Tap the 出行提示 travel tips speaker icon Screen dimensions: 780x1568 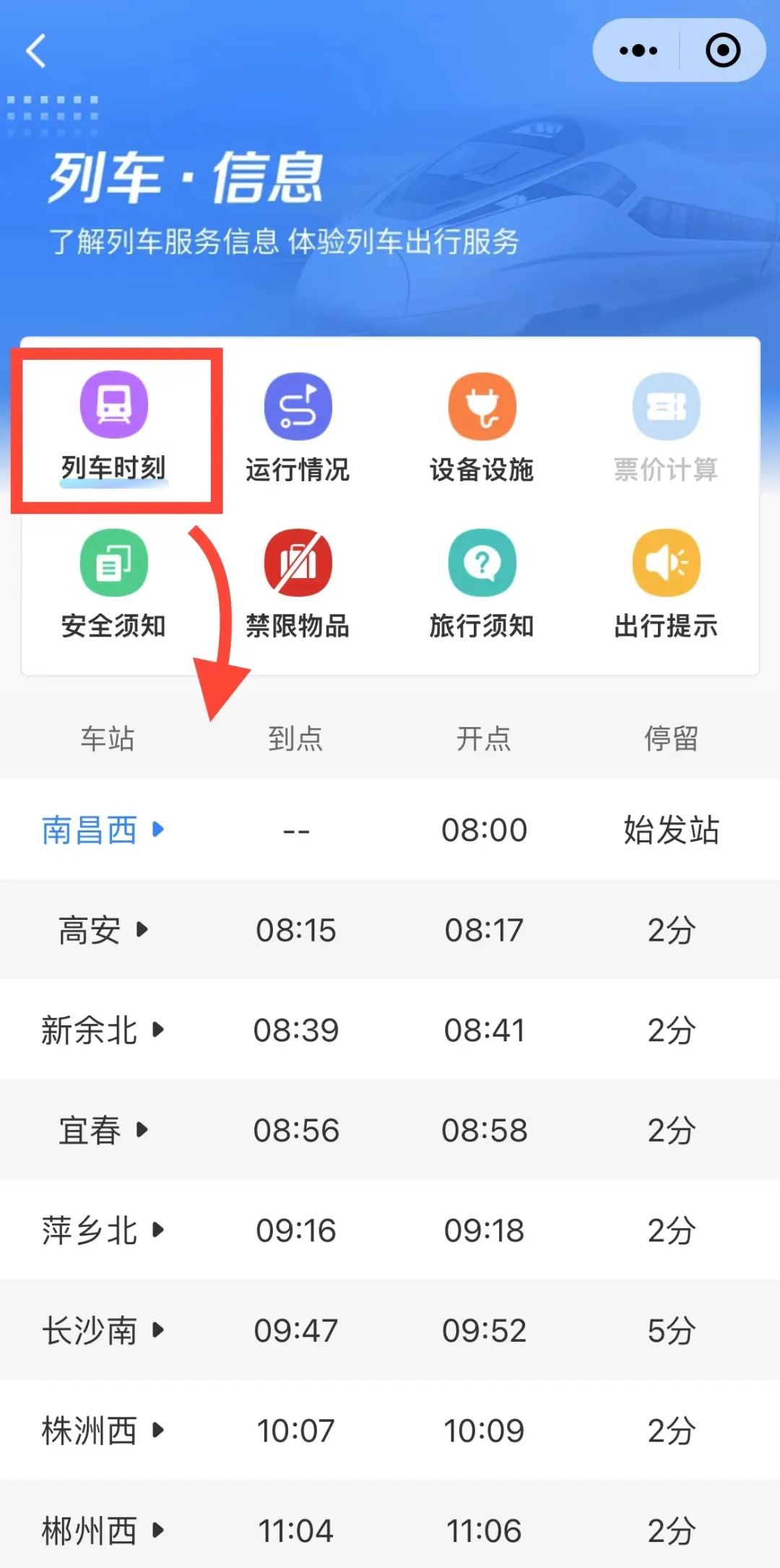click(x=666, y=562)
